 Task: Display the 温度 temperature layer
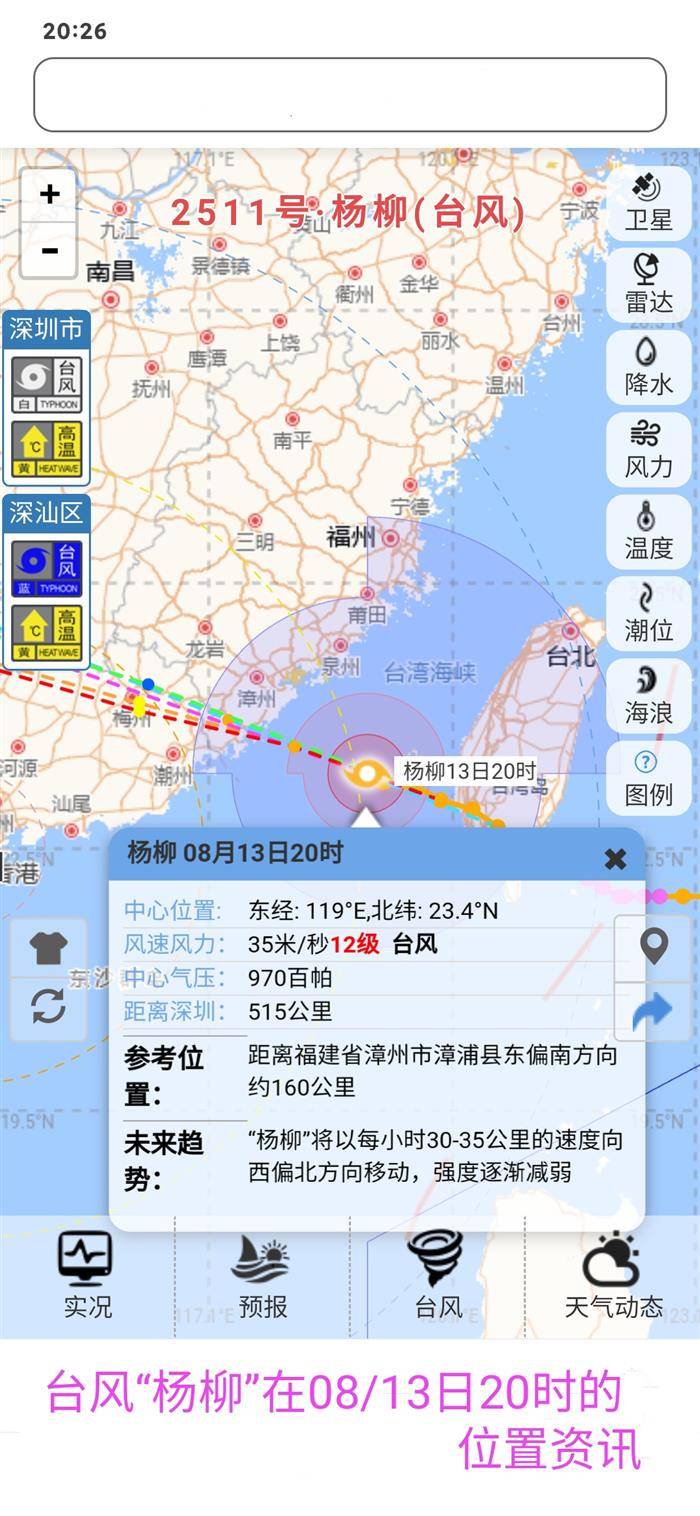tap(648, 531)
